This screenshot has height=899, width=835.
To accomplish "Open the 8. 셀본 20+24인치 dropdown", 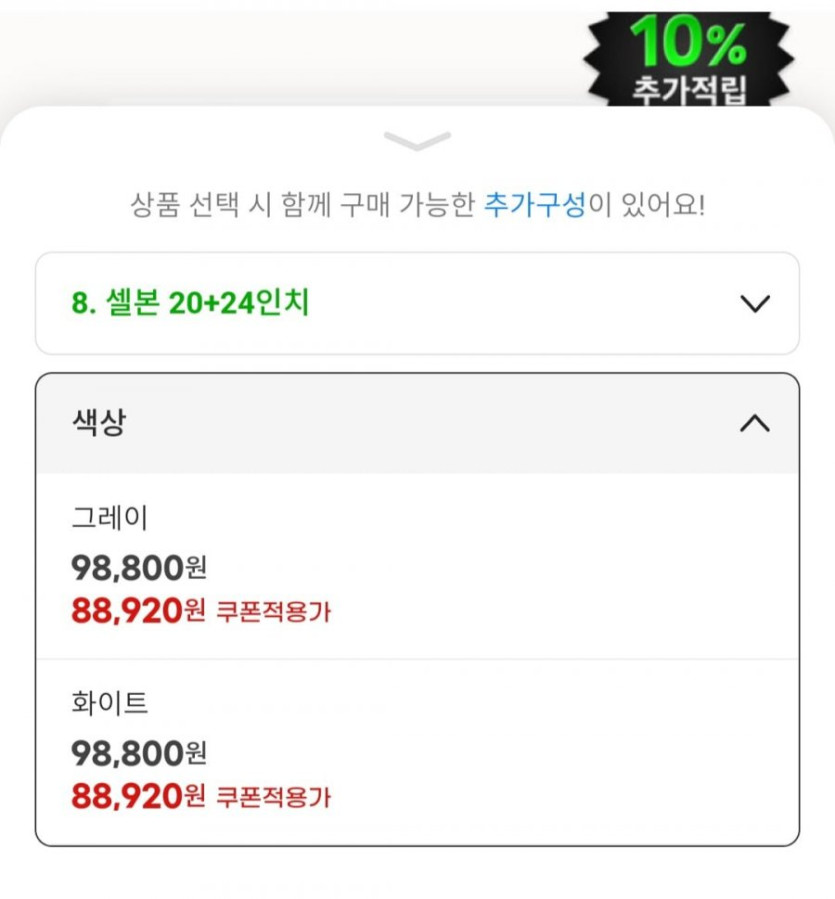I will point(418,303).
